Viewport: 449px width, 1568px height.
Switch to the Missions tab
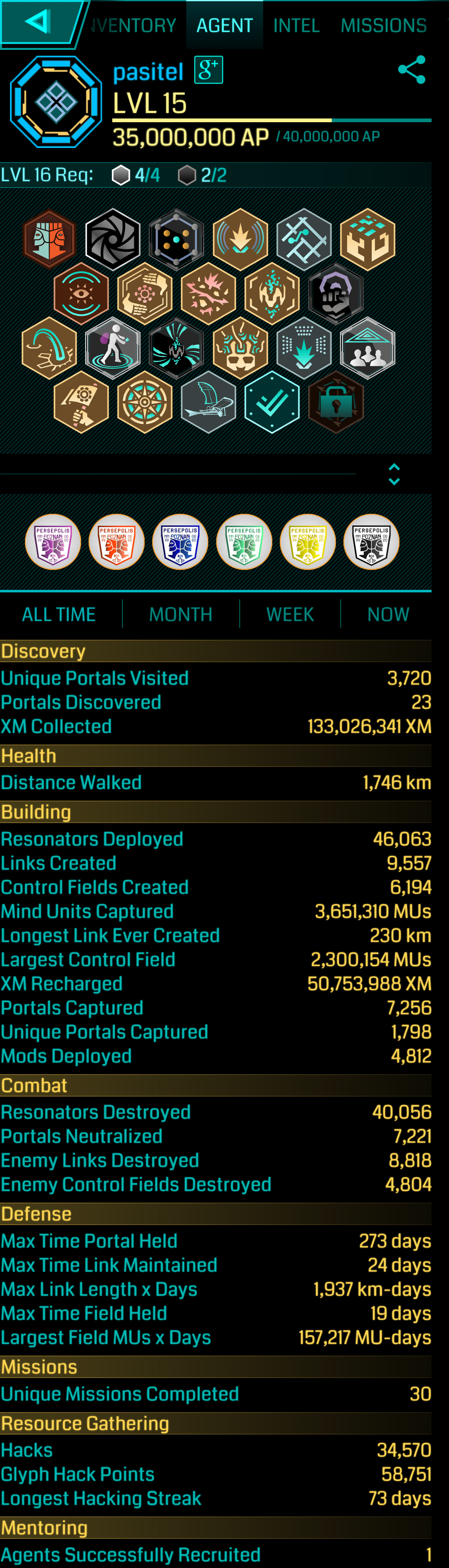(x=383, y=26)
